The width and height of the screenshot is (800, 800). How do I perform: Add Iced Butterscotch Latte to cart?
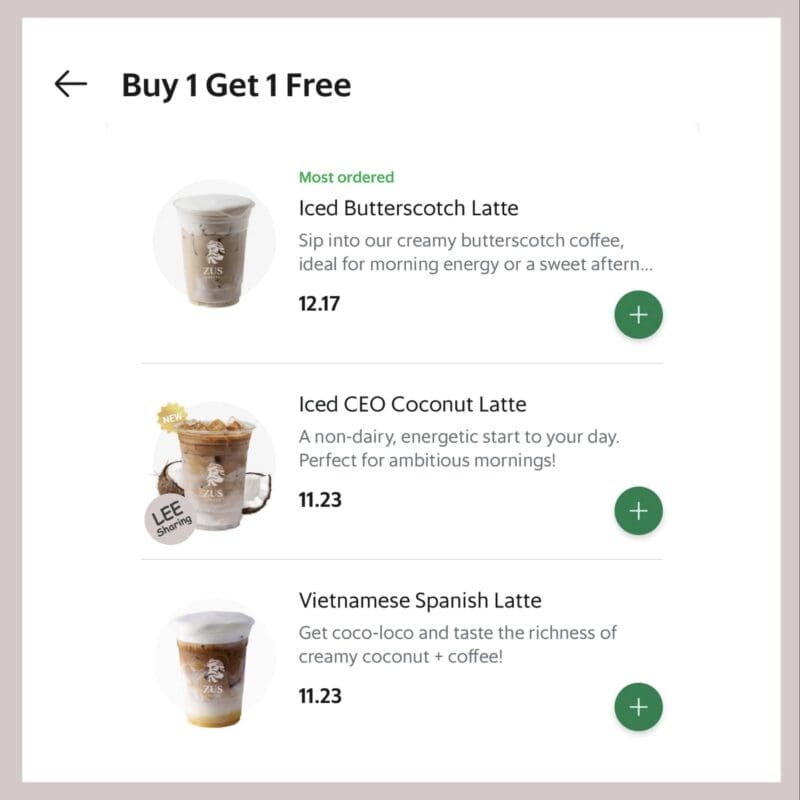[638, 315]
